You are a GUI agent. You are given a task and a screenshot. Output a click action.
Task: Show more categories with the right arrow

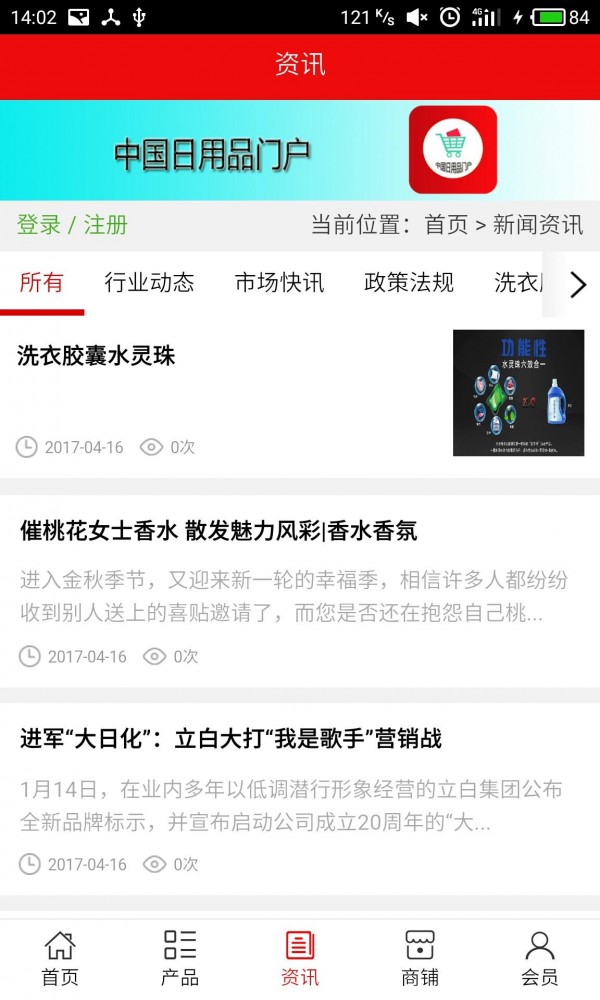point(577,285)
